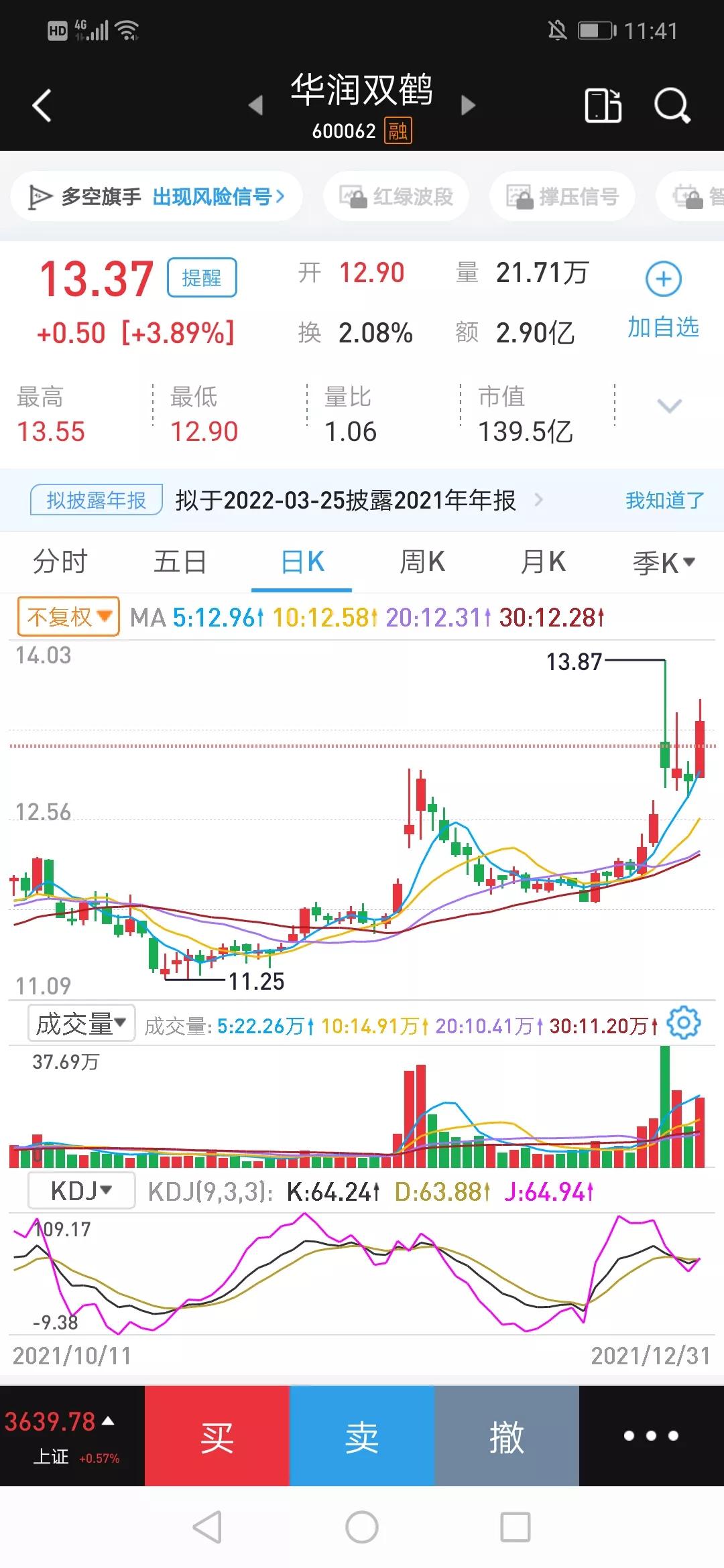This screenshot has width=724, height=1568.
Task: Expand the 季K period dropdown
Action: pyautogui.click(x=665, y=562)
